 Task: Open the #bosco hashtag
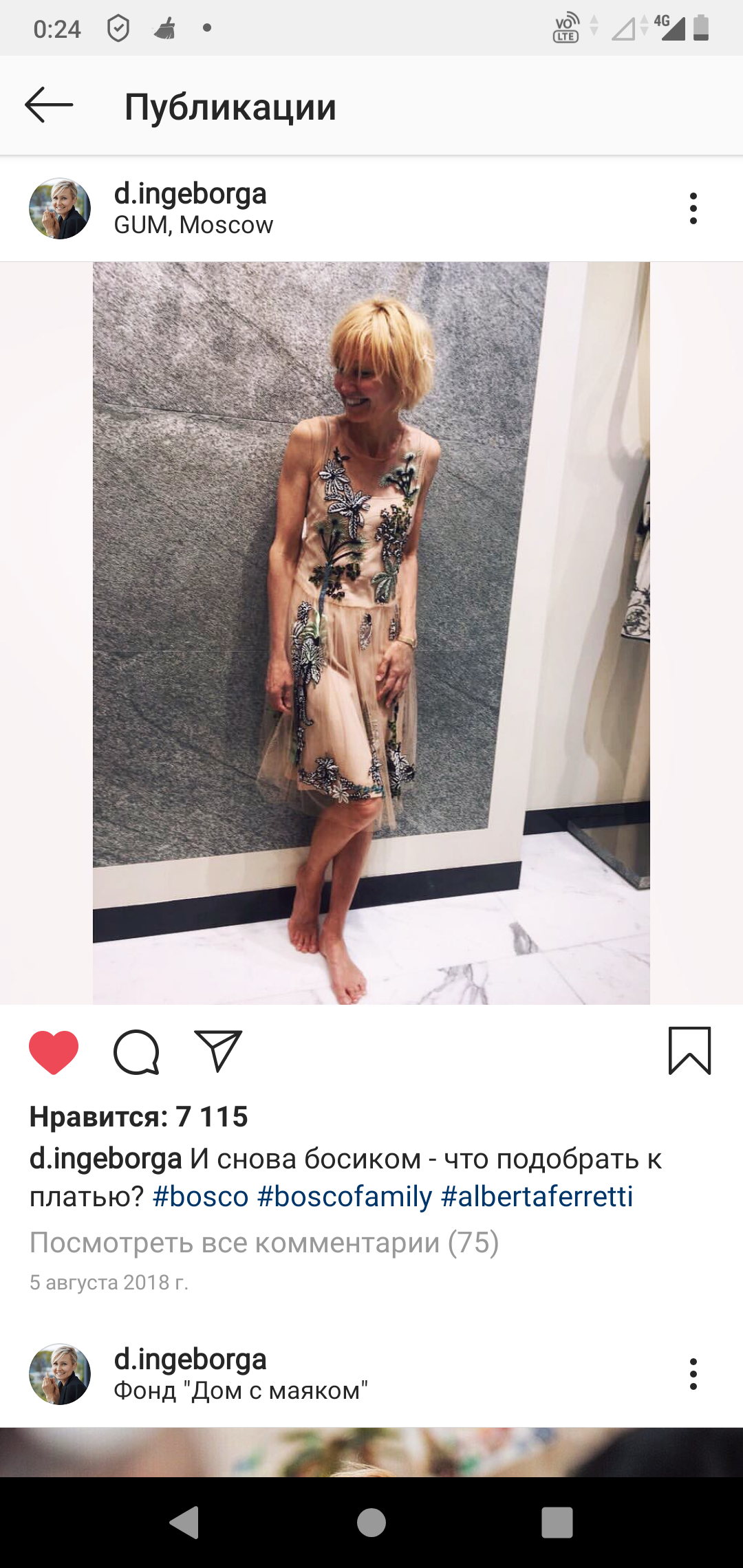point(200,1197)
